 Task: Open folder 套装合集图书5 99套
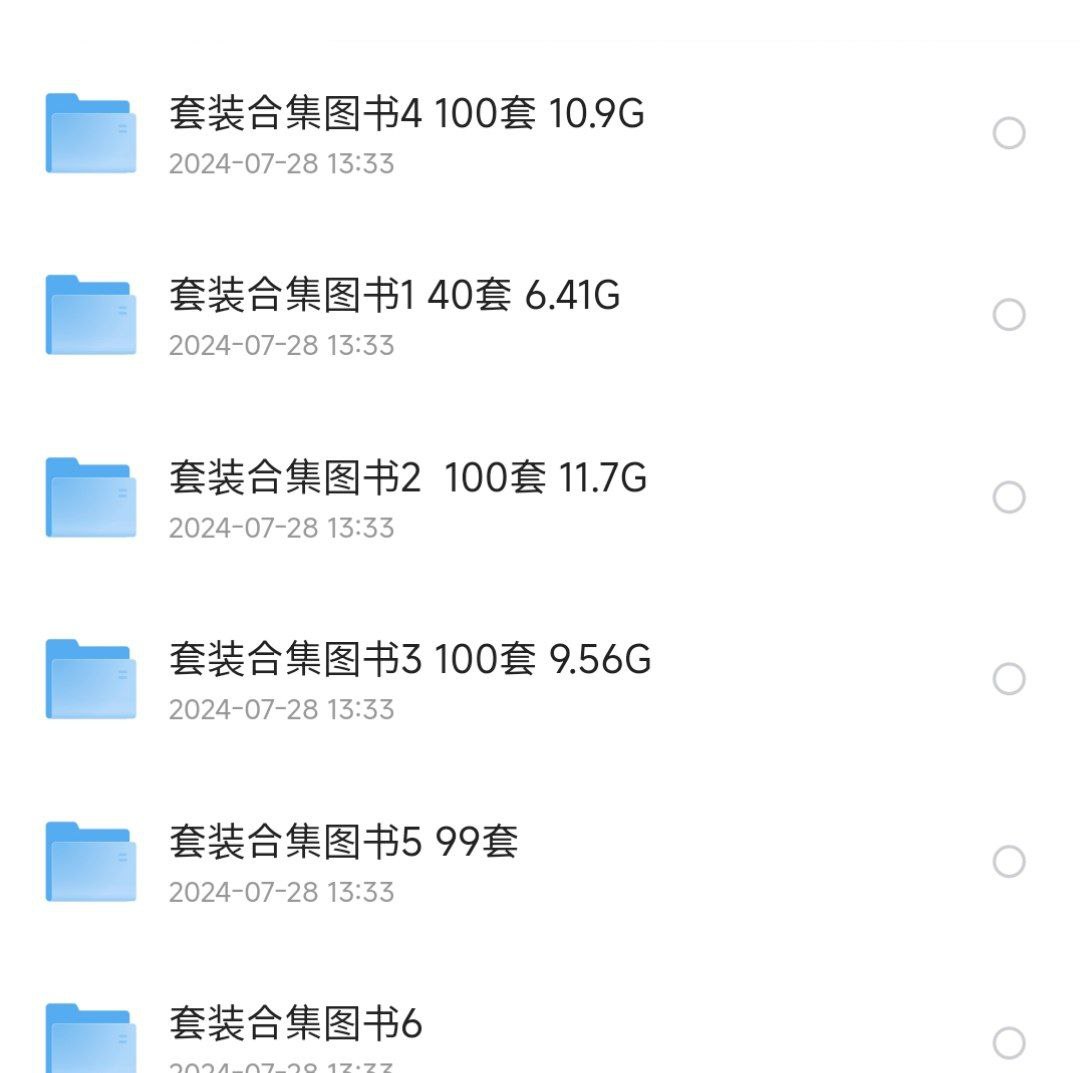[x=343, y=842]
